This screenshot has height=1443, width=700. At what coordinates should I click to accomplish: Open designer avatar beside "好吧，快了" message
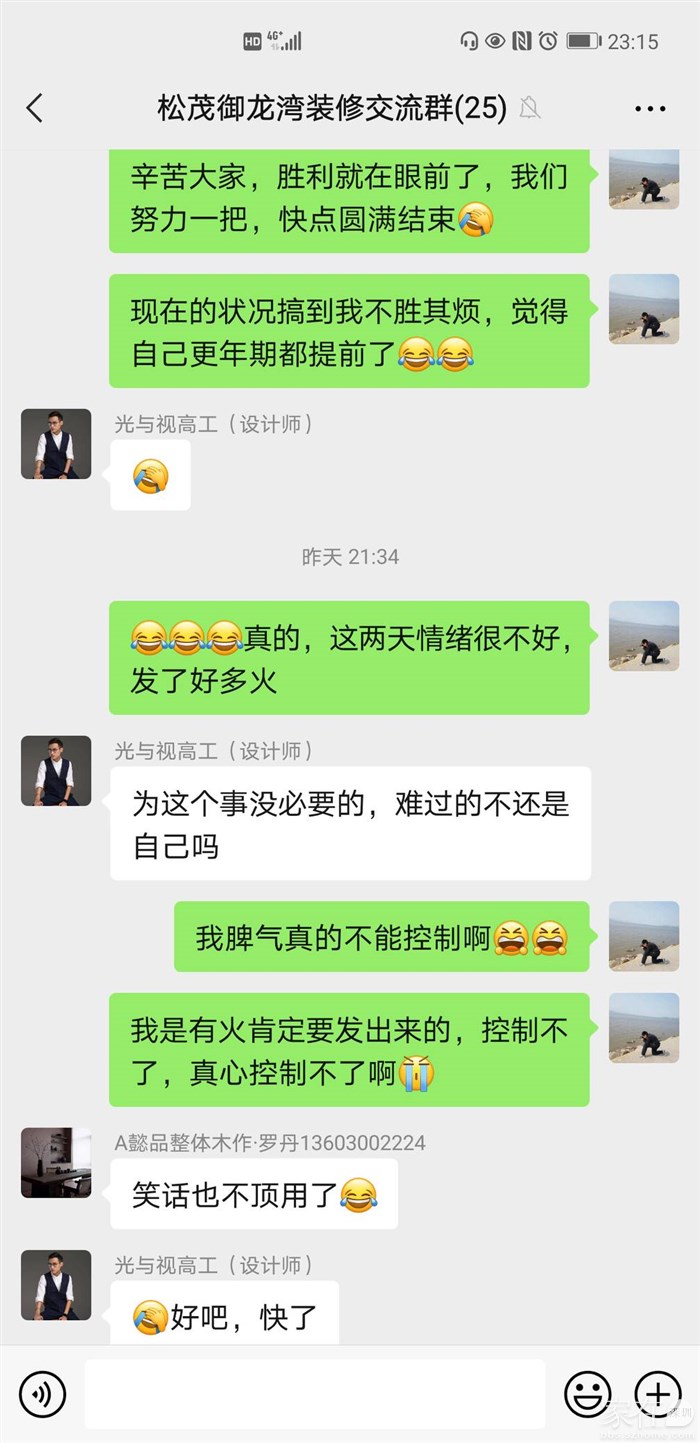(56, 1285)
